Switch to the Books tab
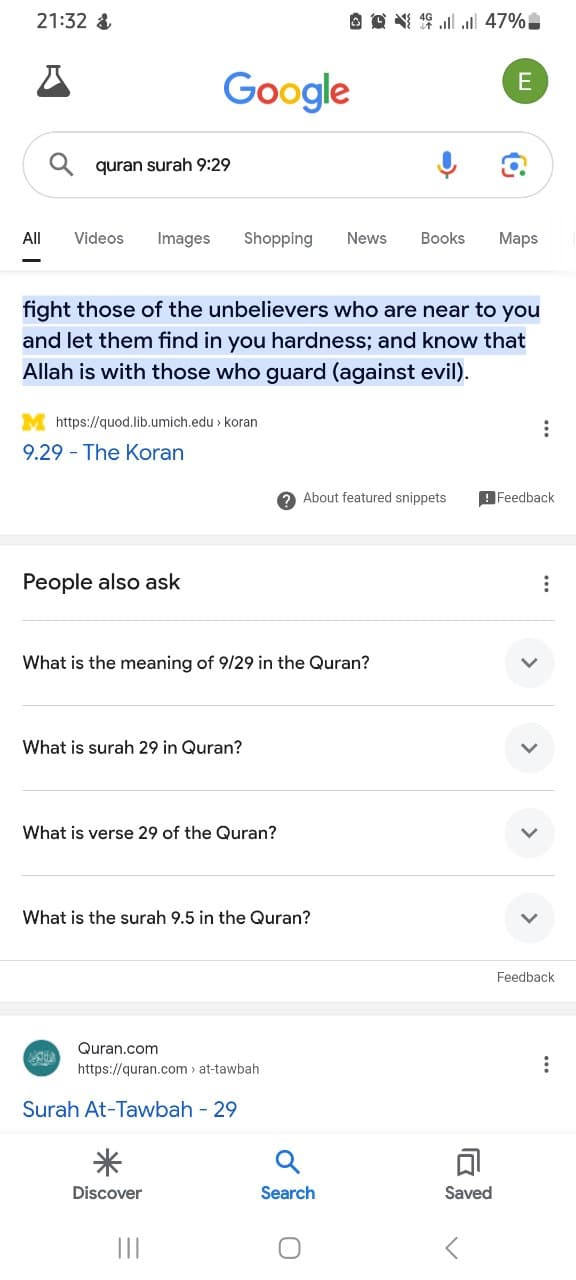 pyautogui.click(x=443, y=238)
